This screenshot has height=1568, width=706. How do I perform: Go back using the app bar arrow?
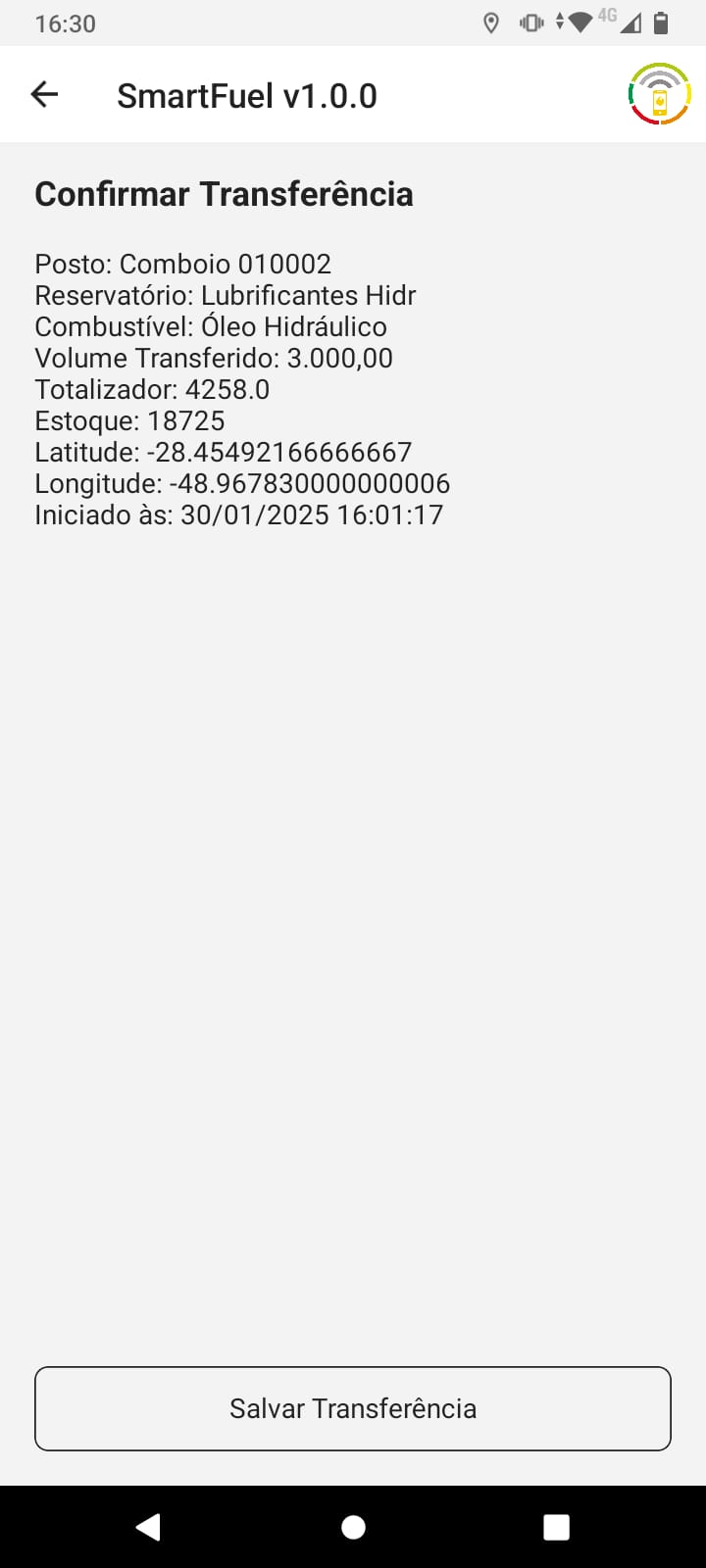click(x=45, y=95)
